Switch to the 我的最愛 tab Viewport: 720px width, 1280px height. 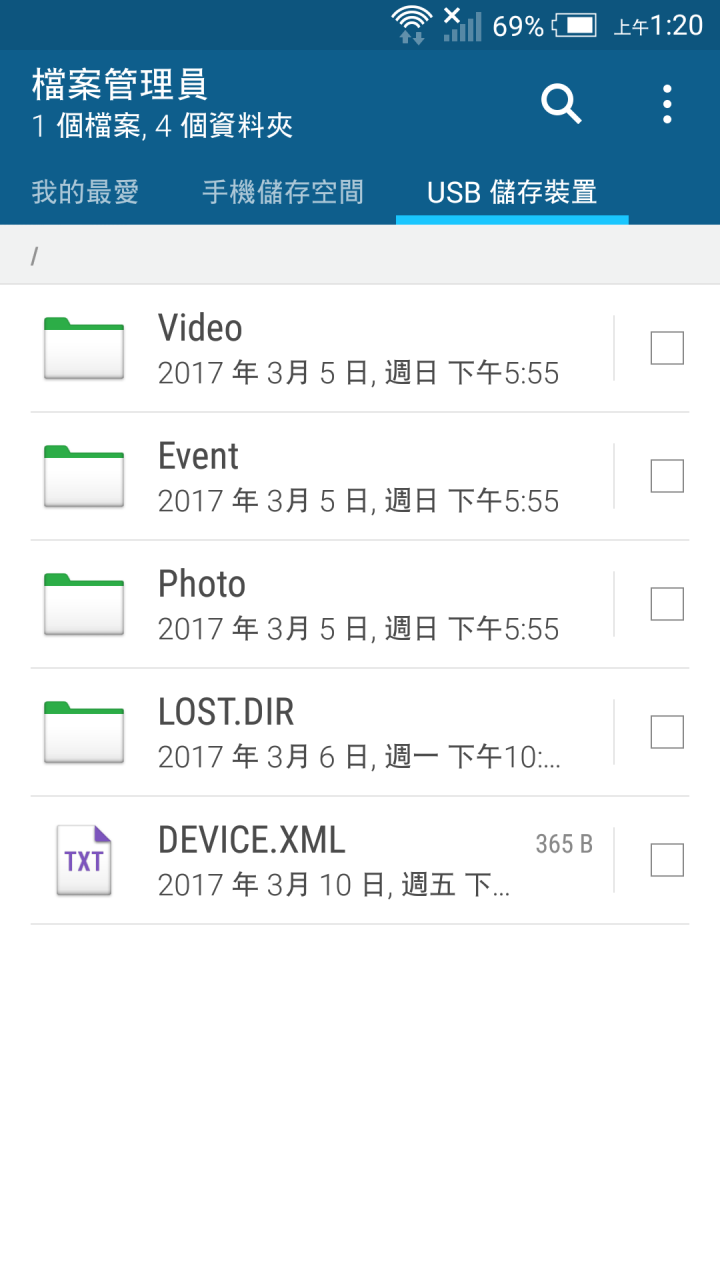(x=85, y=192)
